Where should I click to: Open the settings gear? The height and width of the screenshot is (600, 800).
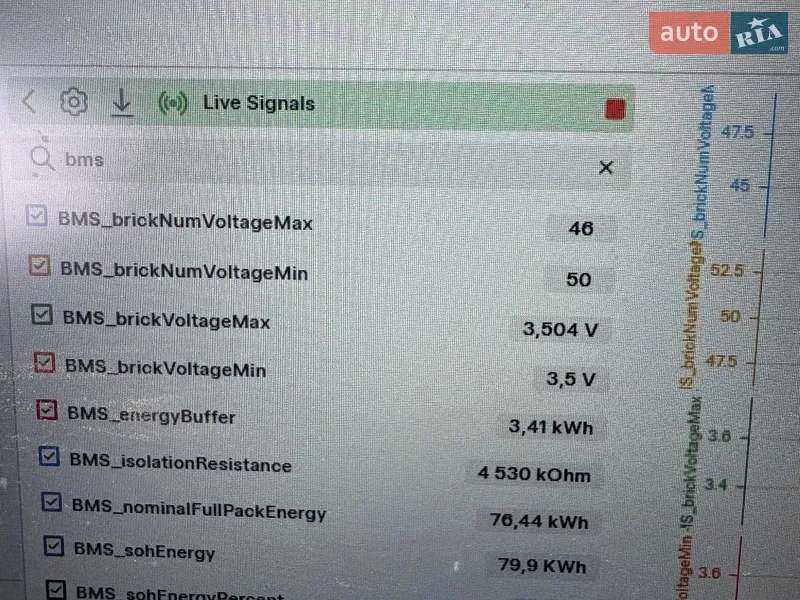(x=74, y=102)
